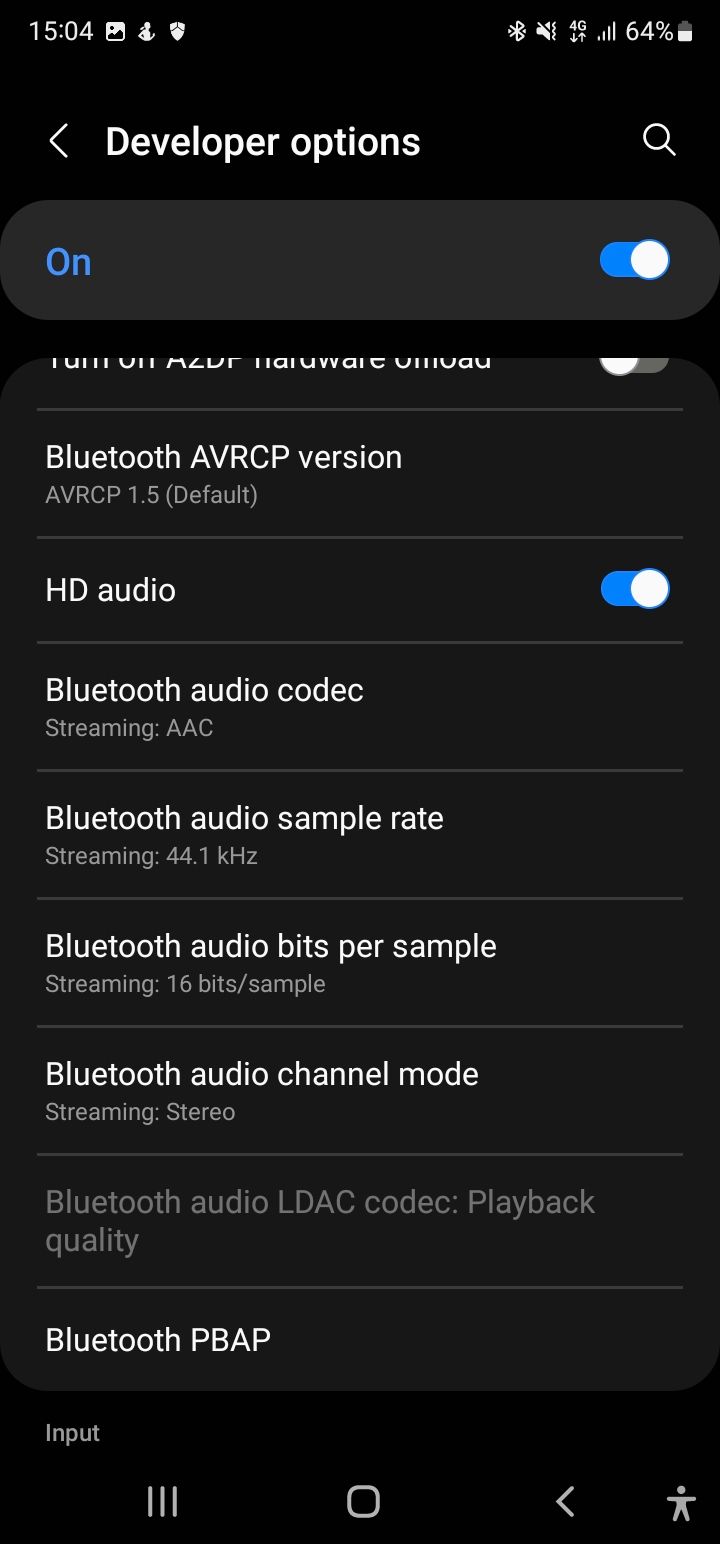The height and width of the screenshot is (1544, 720).
Task: Open Bluetooth PBAP settings
Action: click(360, 1339)
